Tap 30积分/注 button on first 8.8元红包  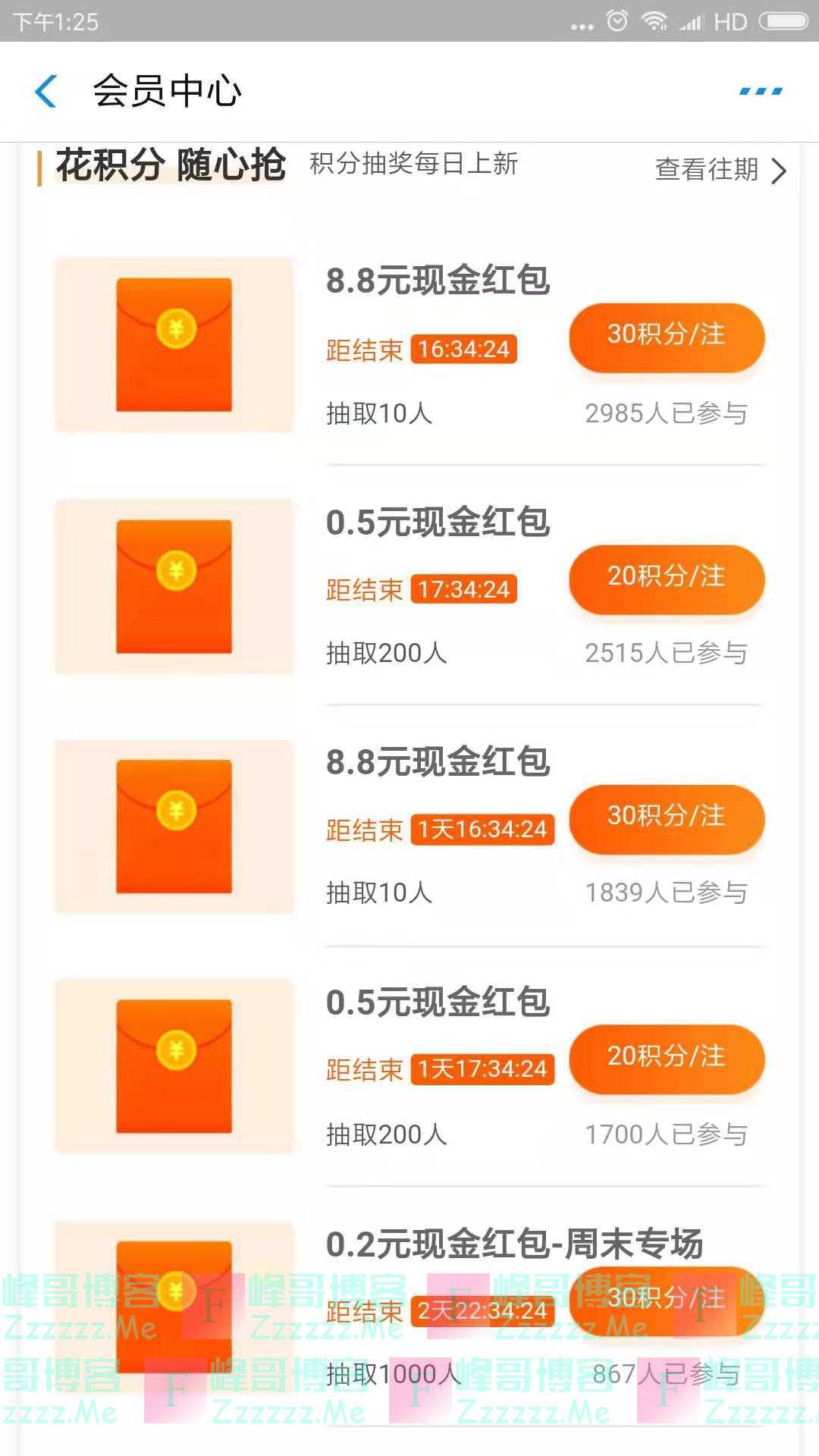tap(667, 338)
